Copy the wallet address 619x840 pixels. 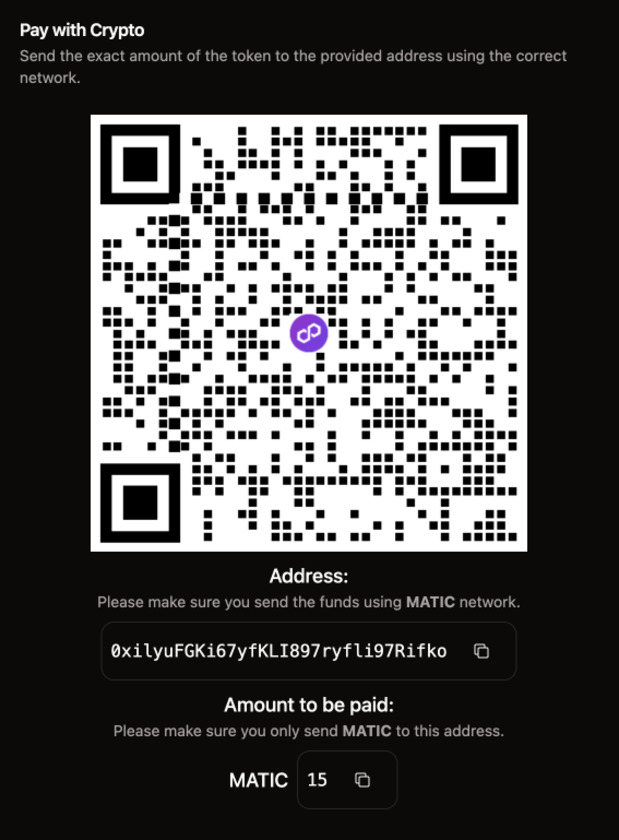481,651
